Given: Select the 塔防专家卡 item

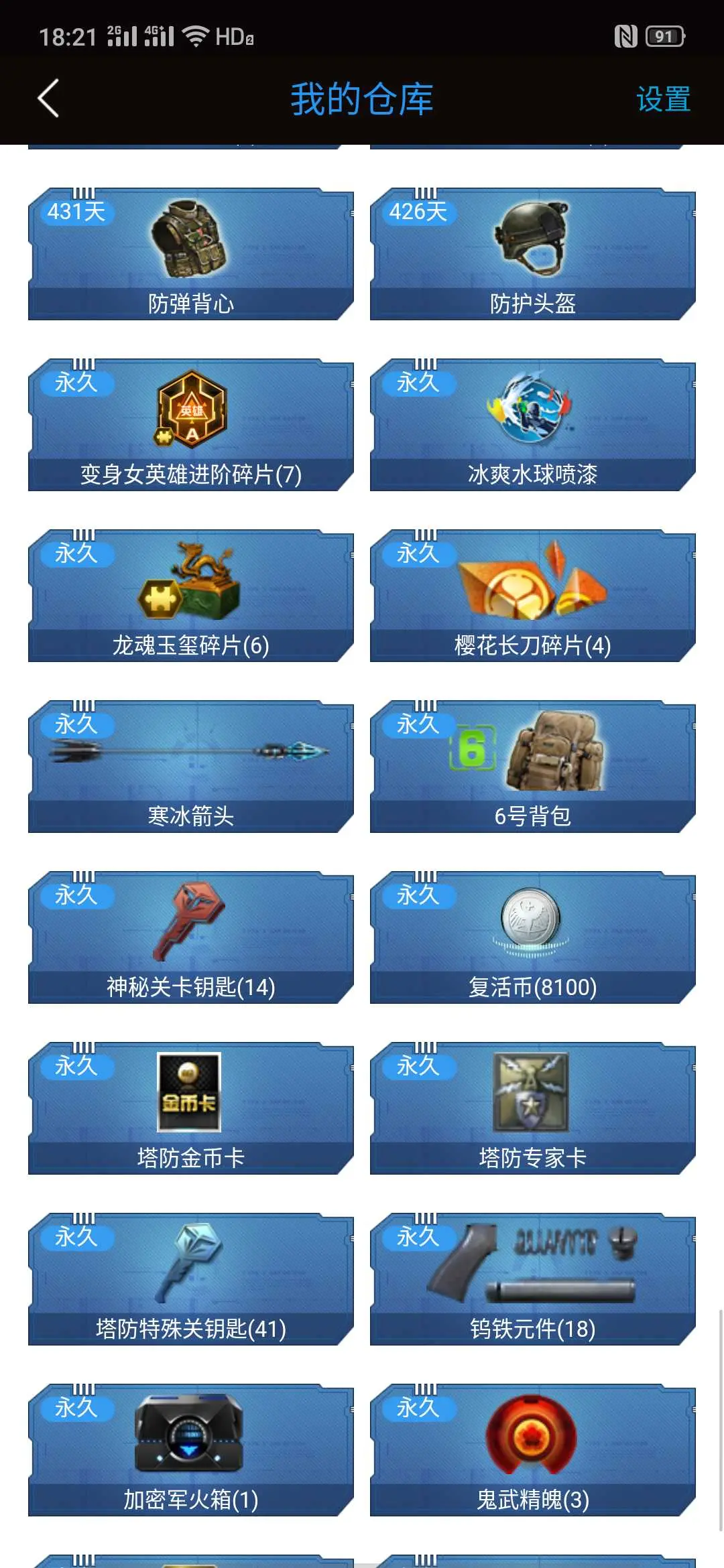Looking at the screenshot, I should [x=533, y=1109].
